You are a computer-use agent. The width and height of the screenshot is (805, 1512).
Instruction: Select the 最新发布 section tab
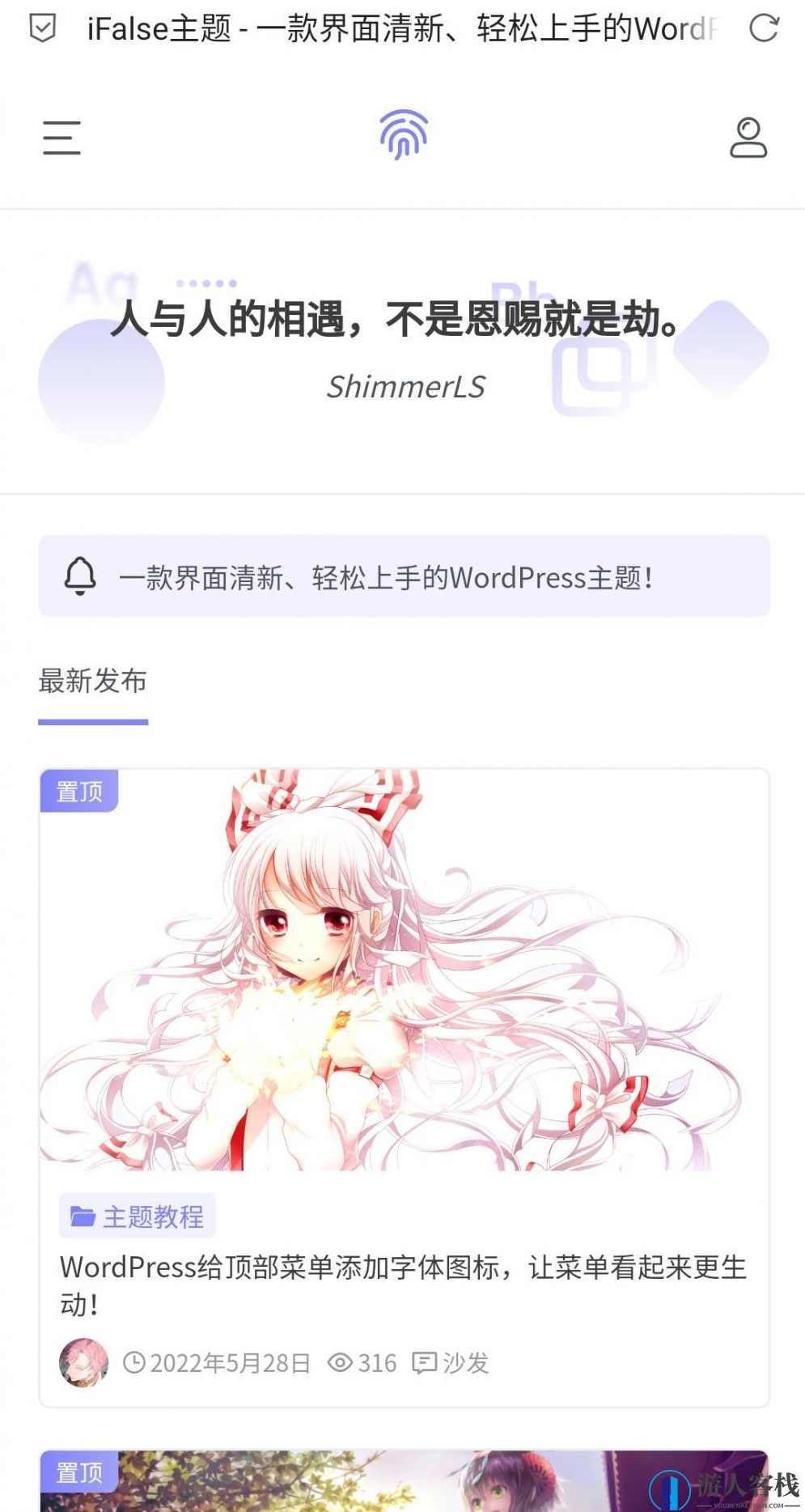tap(91, 682)
